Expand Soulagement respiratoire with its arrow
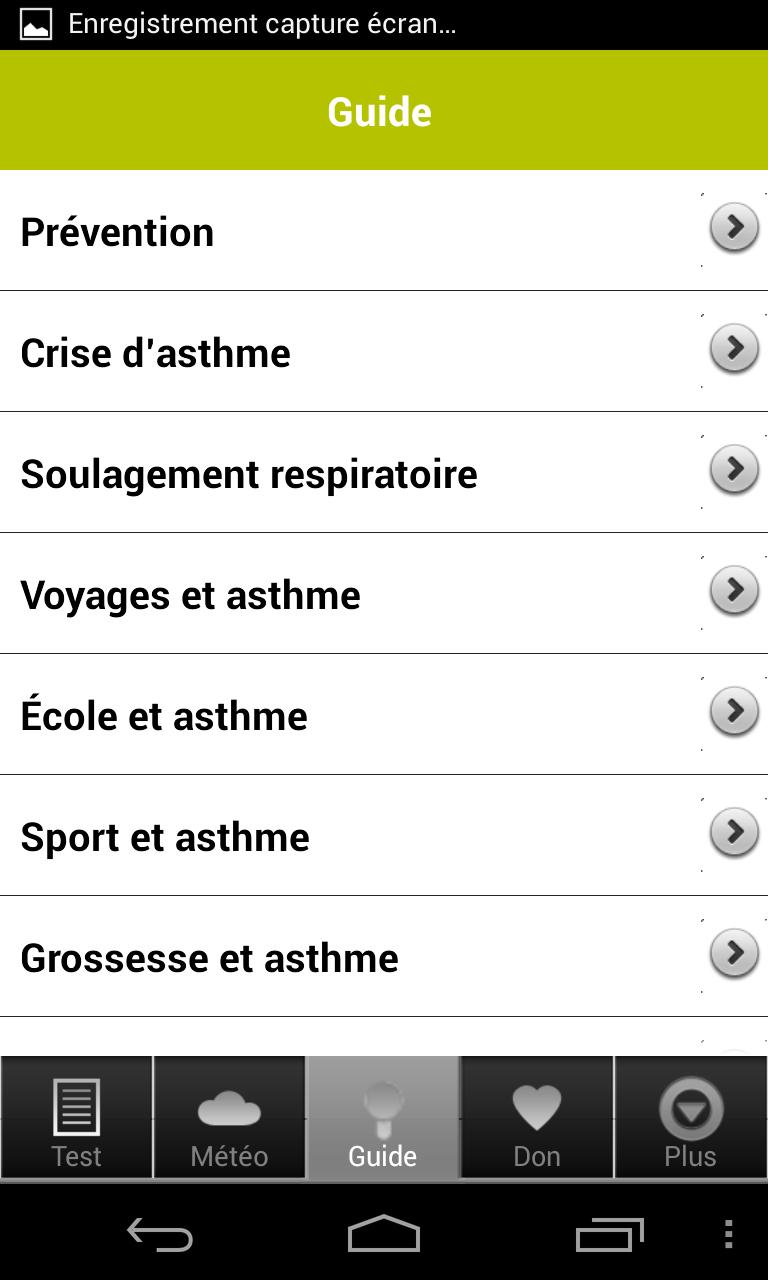Image resolution: width=768 pixels, height=1280 pixels. [x=735, y=469]
